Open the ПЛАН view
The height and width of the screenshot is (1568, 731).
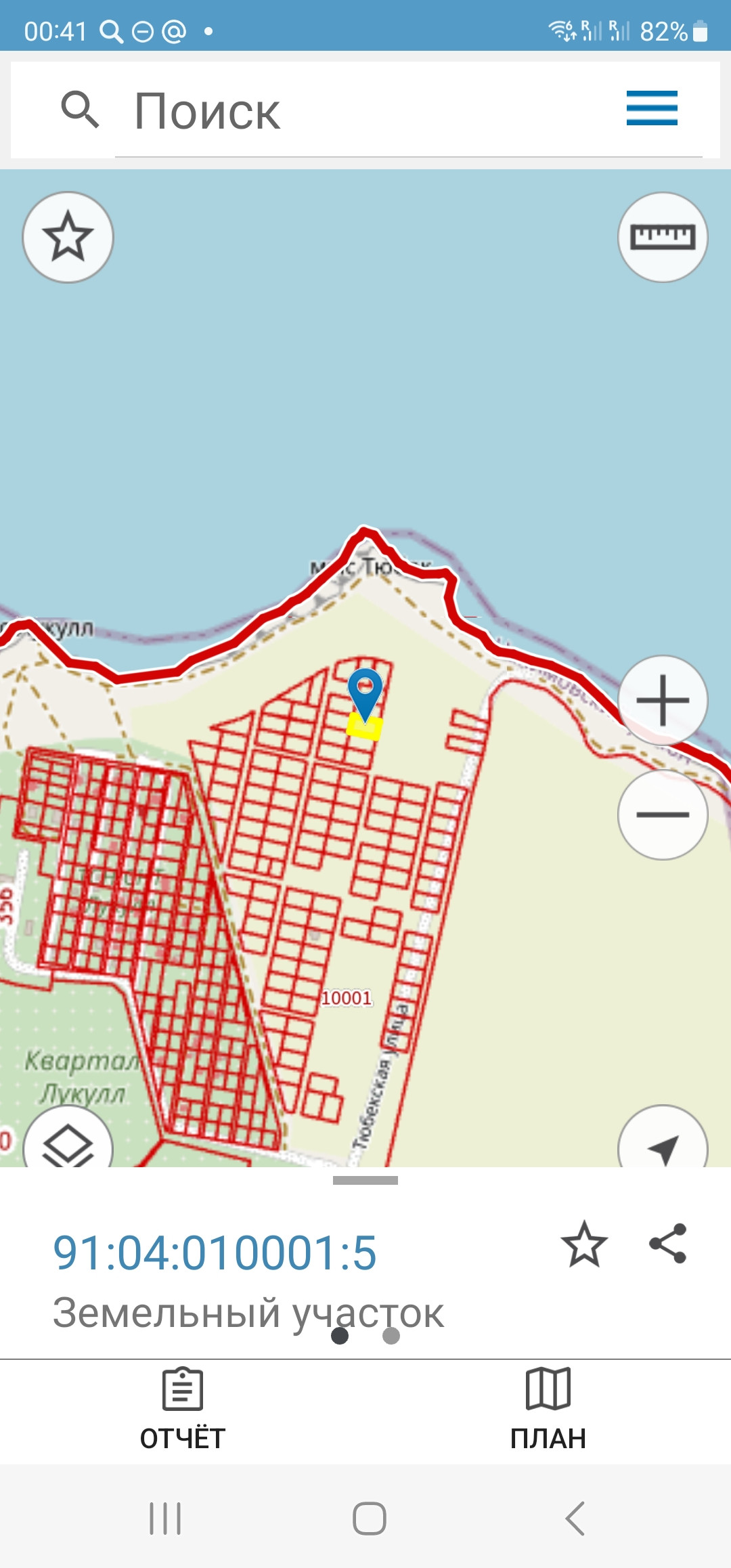point(548,1410)
